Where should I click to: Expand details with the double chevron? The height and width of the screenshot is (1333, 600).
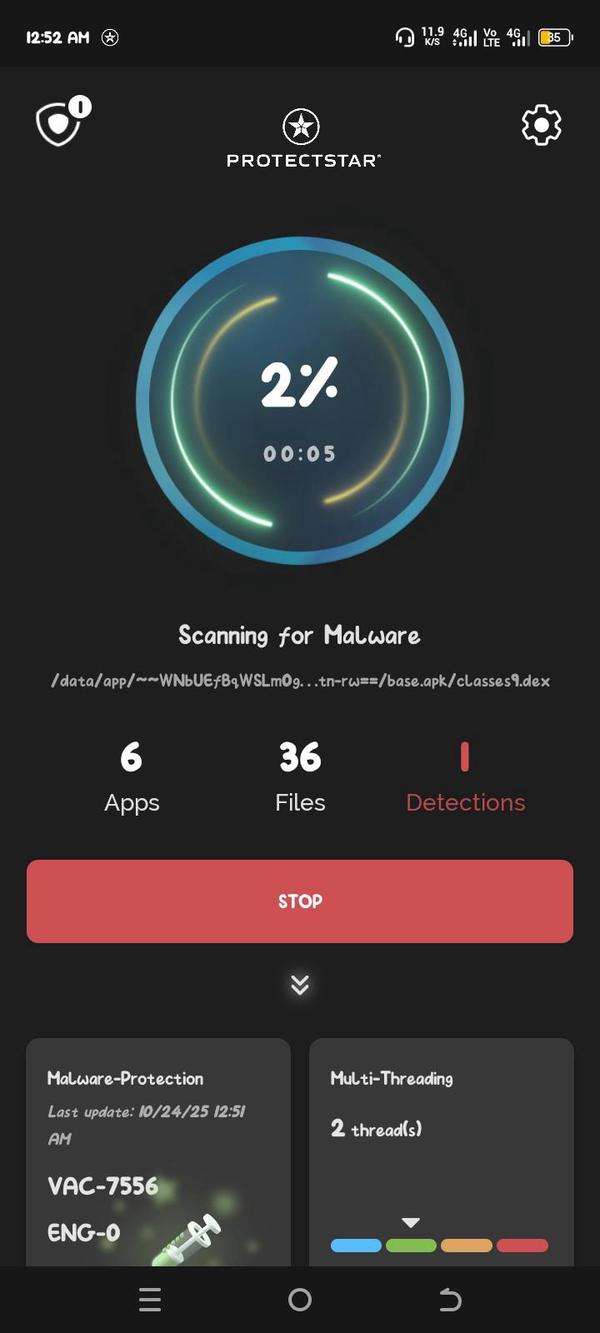coord(300,984)
